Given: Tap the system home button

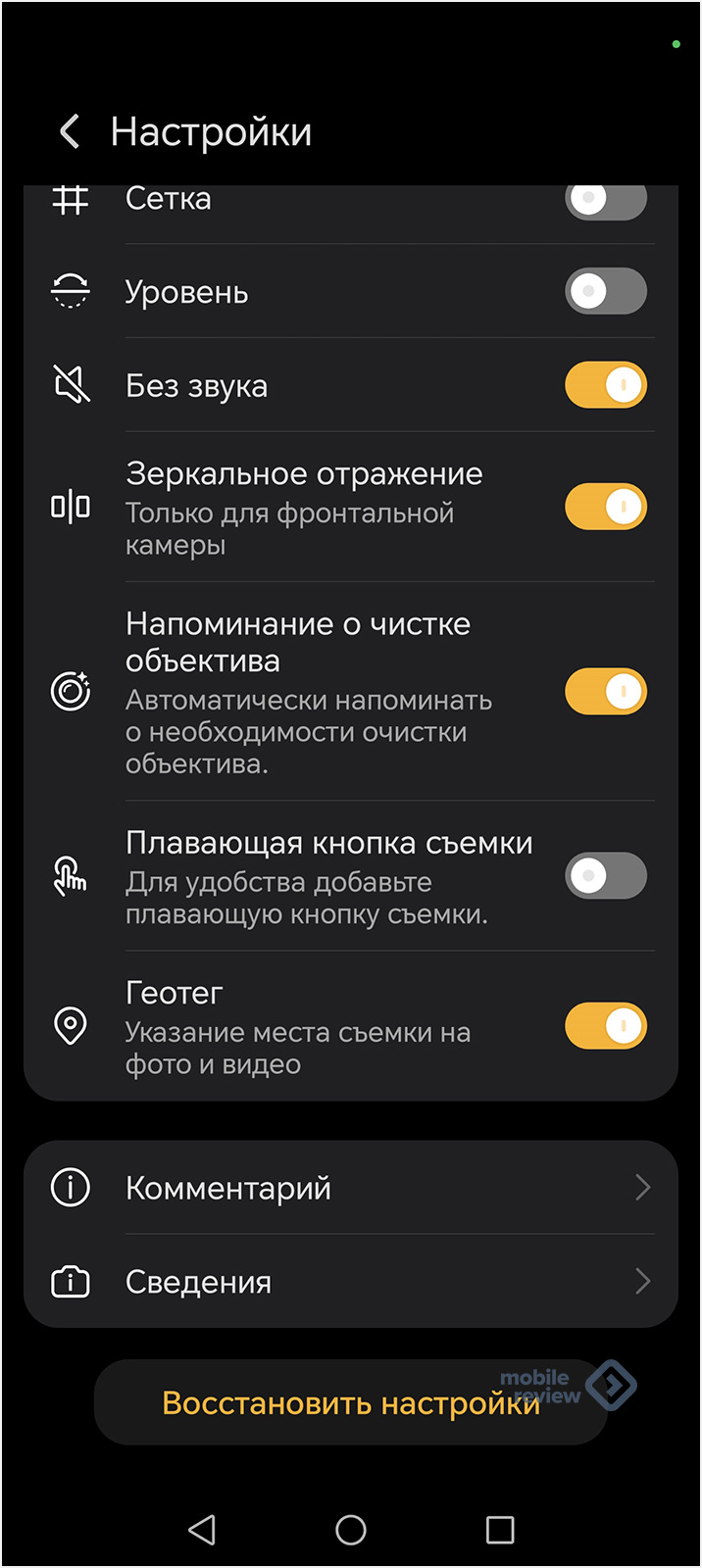Looking at the screenshot, I should (x=351, y=1530).
